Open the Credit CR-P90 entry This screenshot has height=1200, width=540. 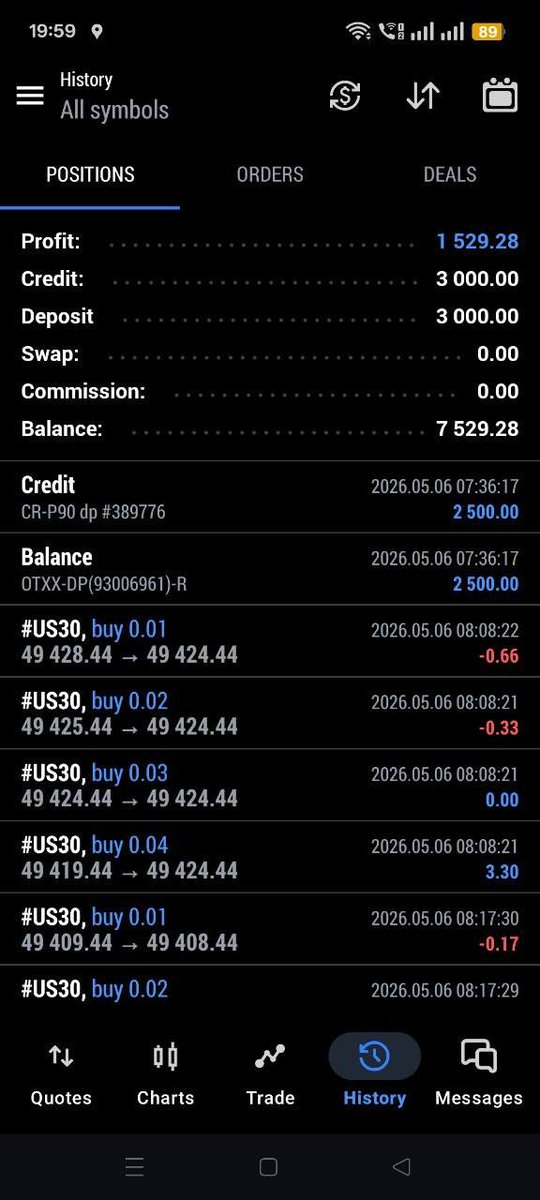pyautogui.click(x=270, y=497)
